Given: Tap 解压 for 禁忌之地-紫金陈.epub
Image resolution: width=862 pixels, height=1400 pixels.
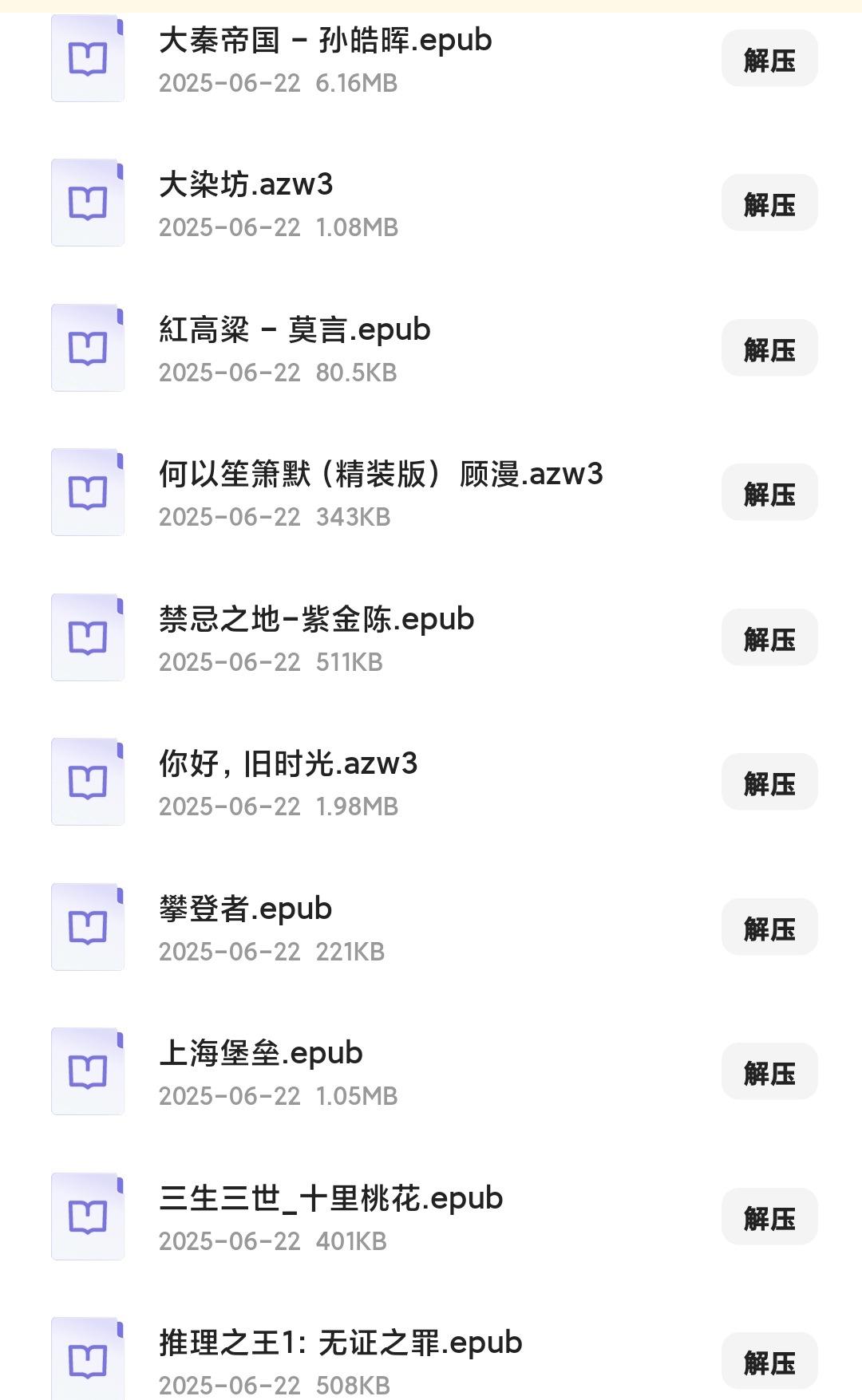Looking at the screenshot, I should [769, 637].
